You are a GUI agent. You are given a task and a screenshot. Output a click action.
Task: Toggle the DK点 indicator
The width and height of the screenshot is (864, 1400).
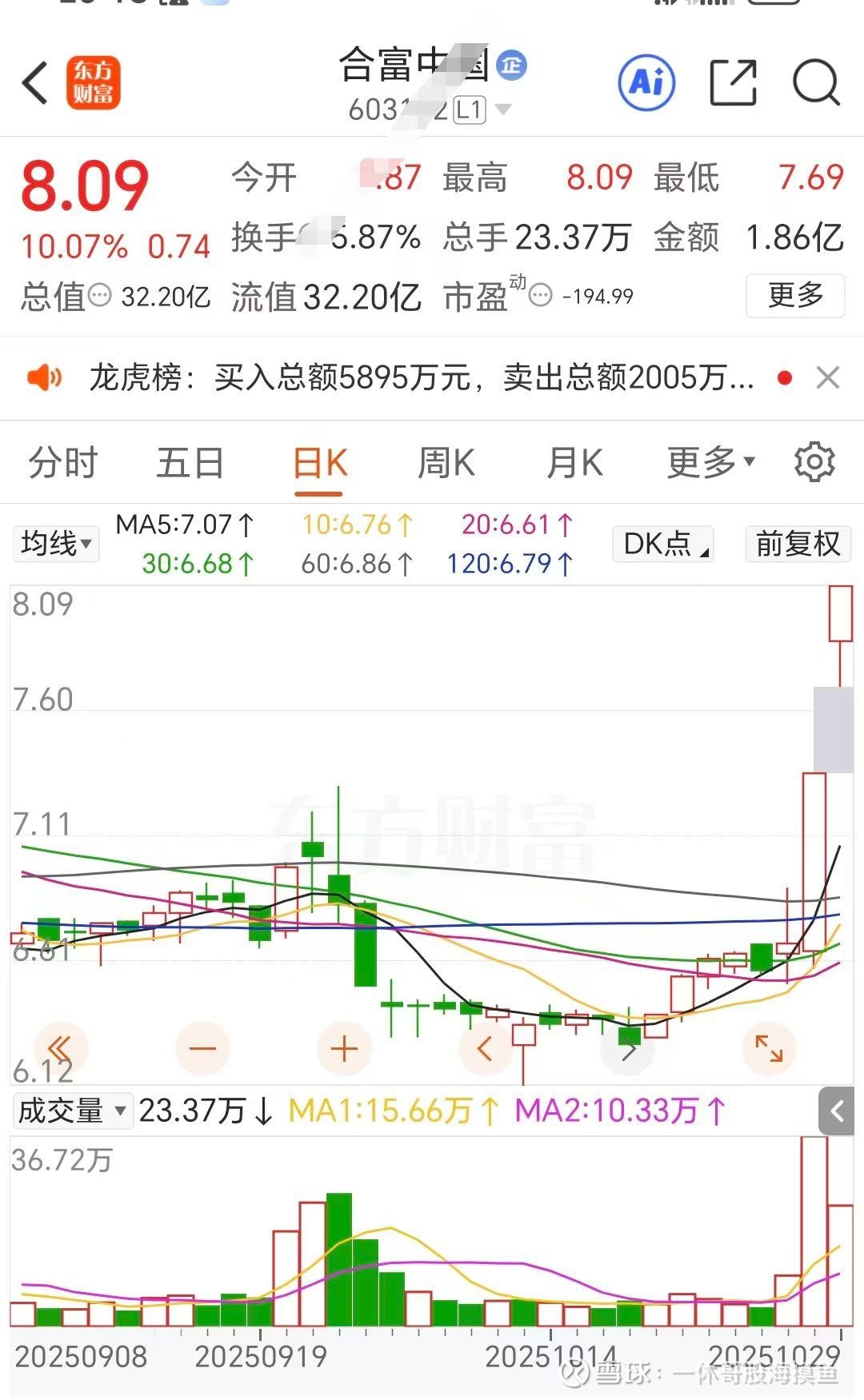[662, 544]
